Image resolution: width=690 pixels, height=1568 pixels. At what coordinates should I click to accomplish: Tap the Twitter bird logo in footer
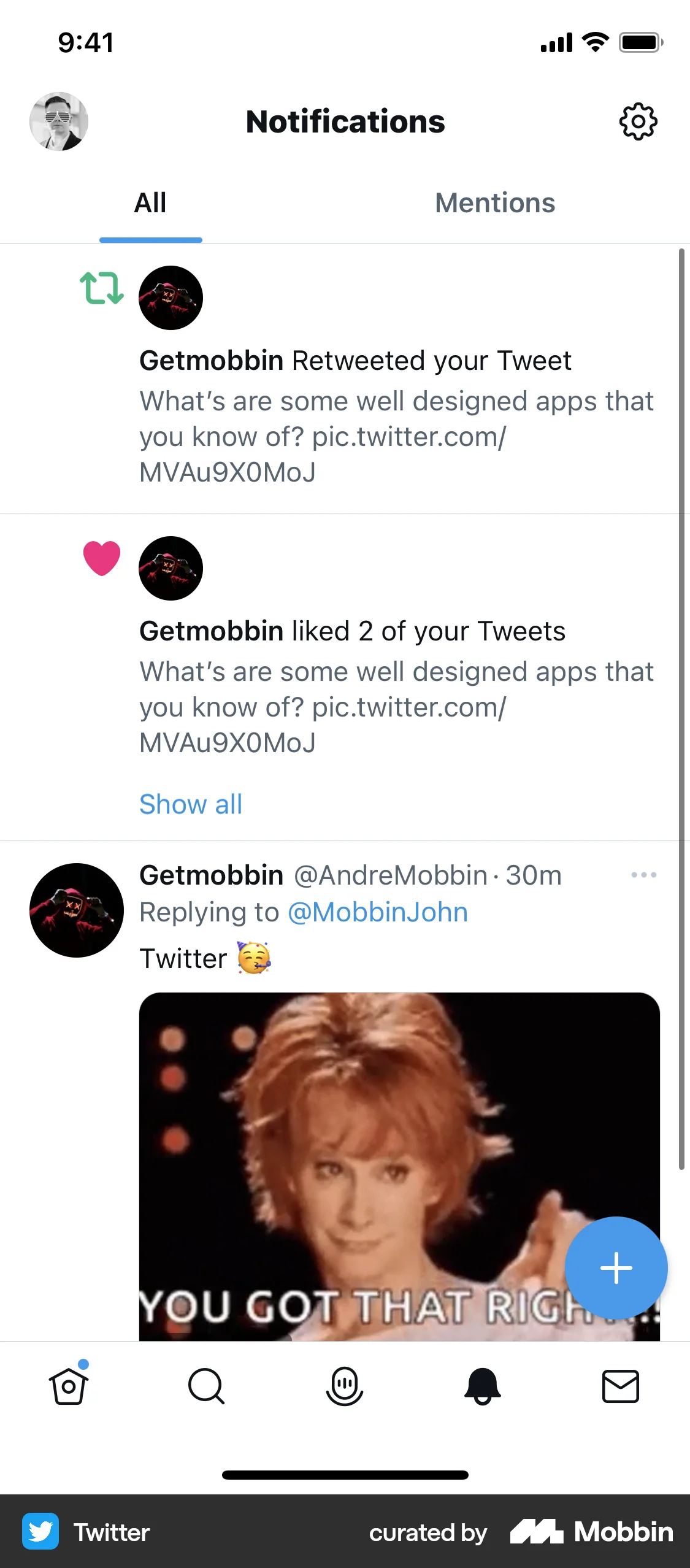[x=40, y=1532]
